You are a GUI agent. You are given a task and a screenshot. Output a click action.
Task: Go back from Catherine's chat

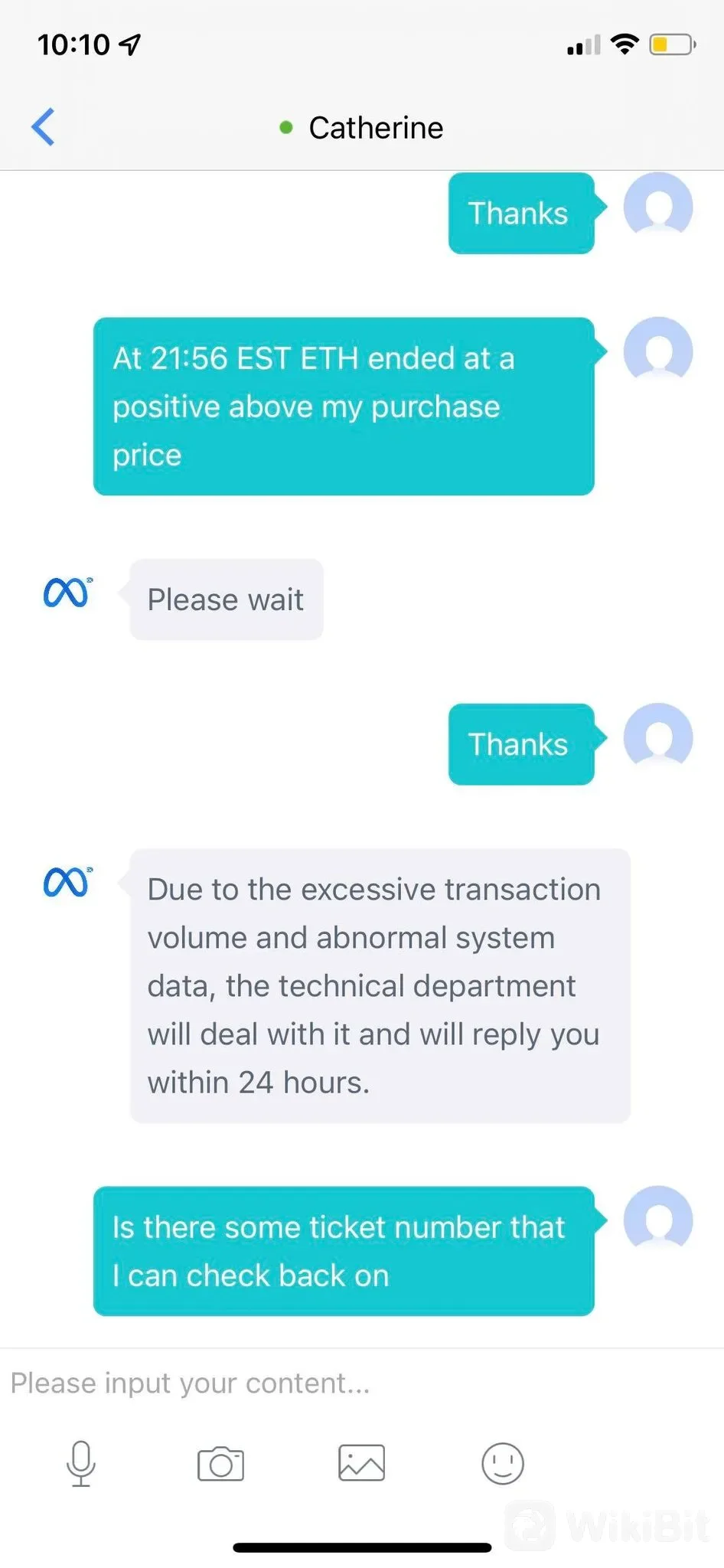44,126
